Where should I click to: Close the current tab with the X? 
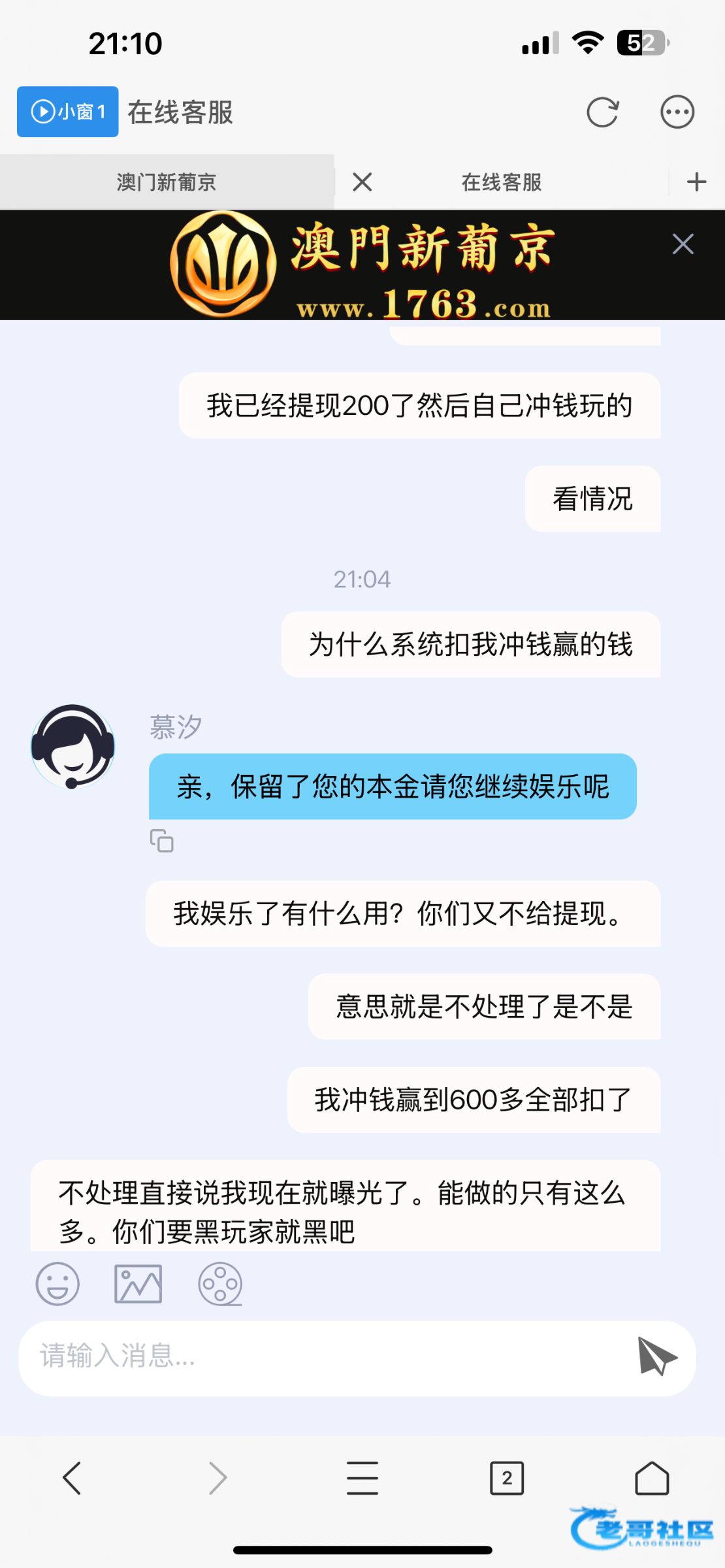(362, 182)
